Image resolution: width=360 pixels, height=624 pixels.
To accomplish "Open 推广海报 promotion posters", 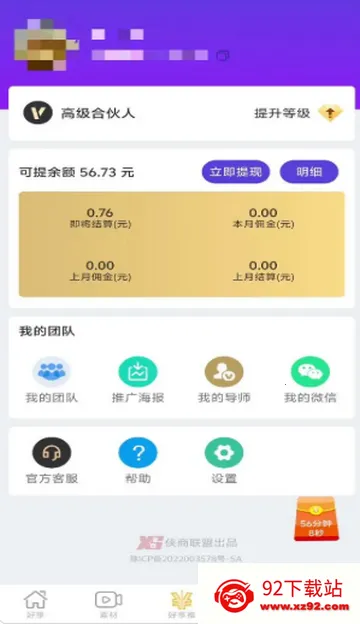I will (138, 380).
